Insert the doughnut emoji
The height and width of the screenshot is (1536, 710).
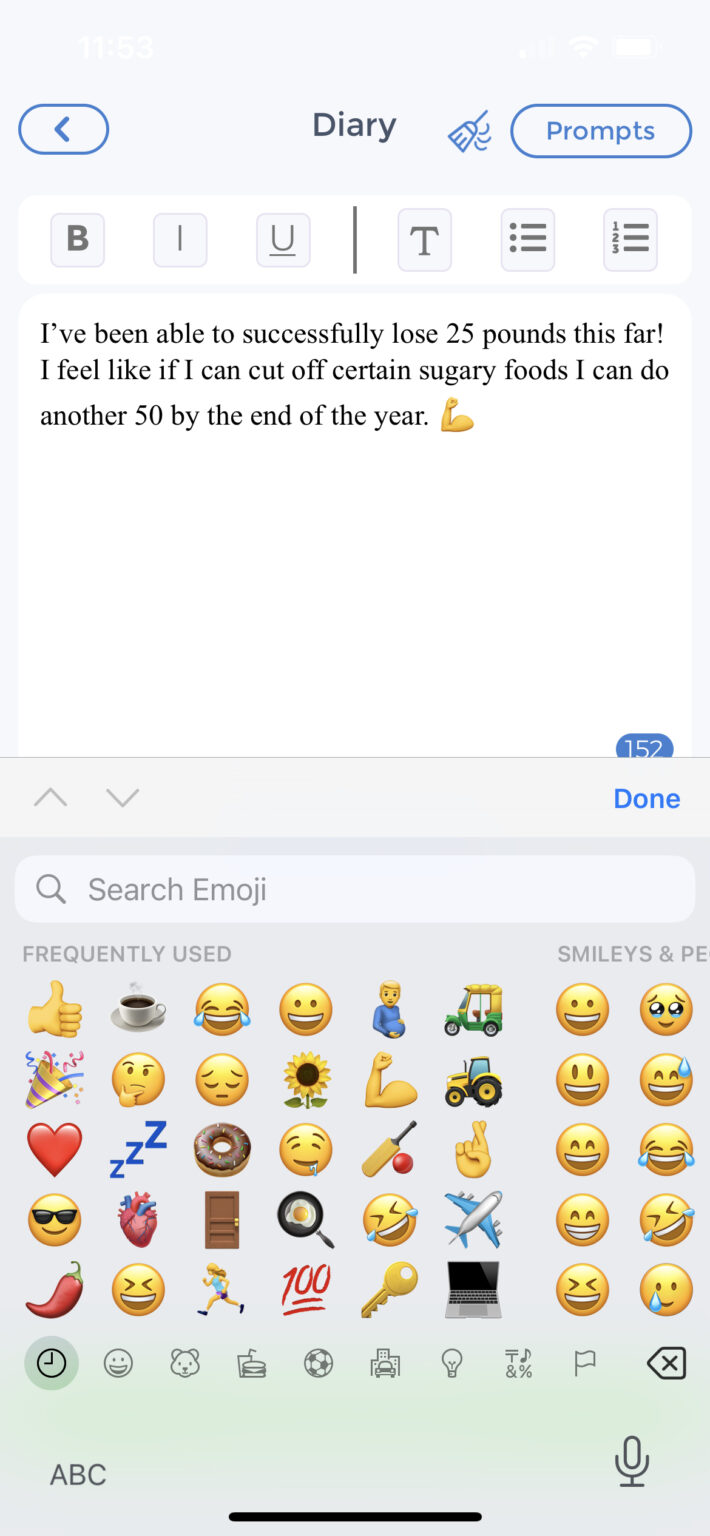(x=222, y=1150)
